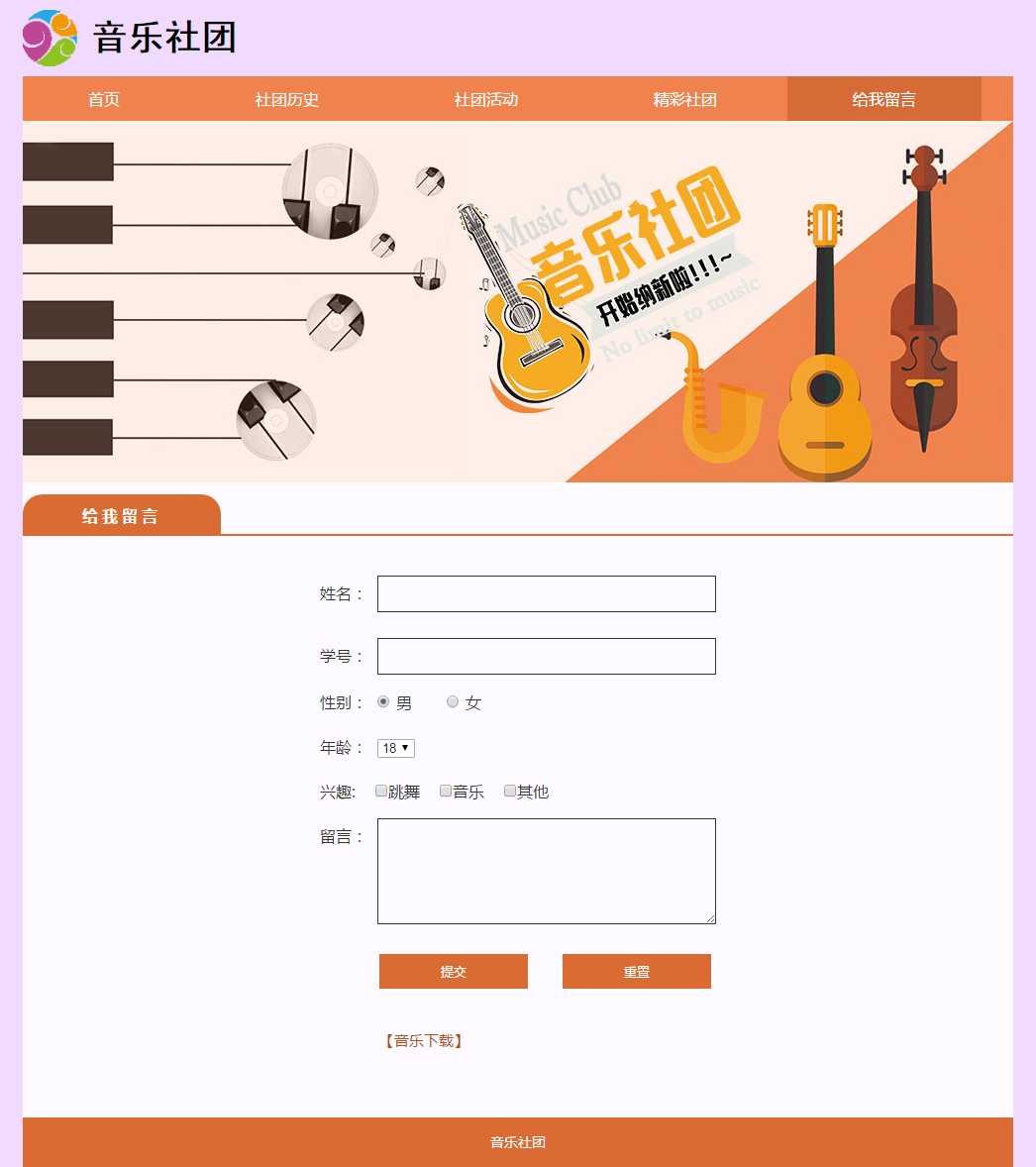Select the 男 radio button
Screen dimensions: 1036x1167
click(x=383, y=701)
